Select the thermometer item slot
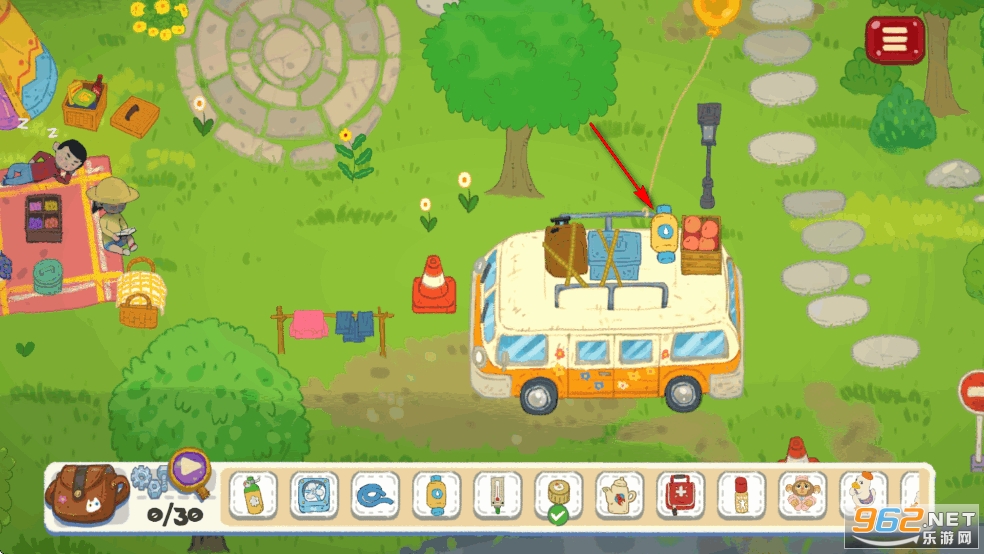The height and width of the screenshot is (554, 984). pos(497,494)
